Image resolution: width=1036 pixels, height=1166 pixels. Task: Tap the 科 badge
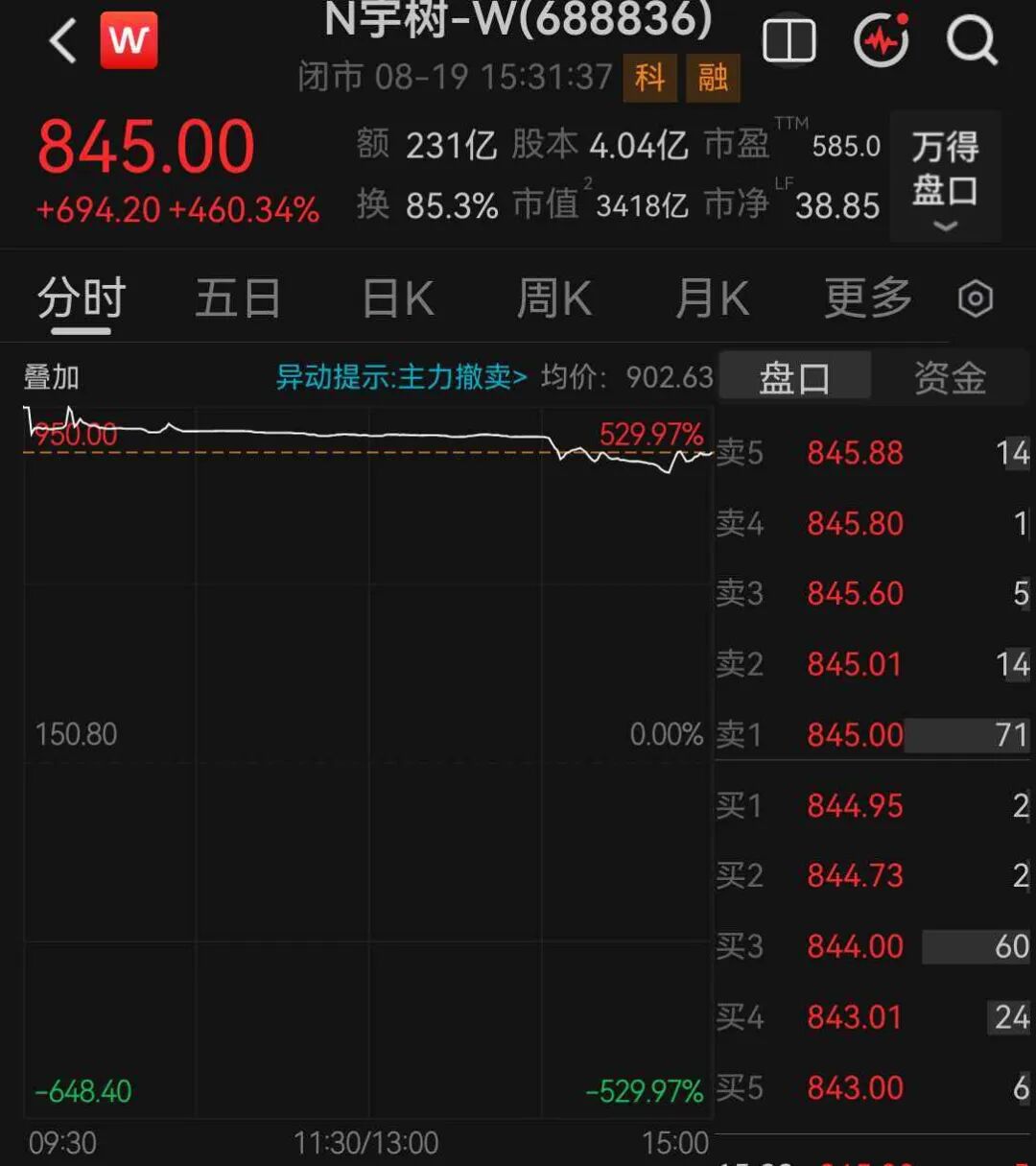pos(649,77)
